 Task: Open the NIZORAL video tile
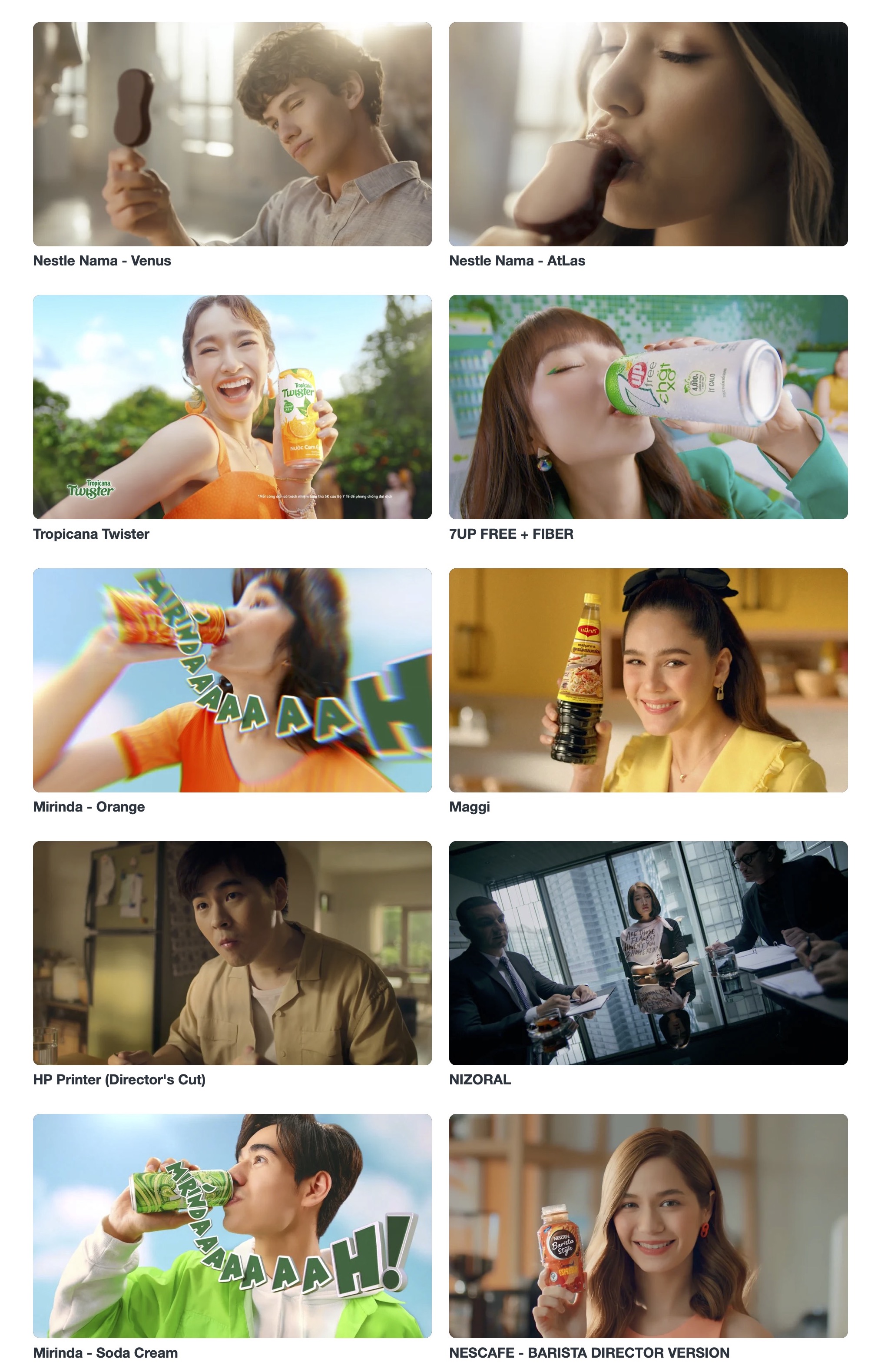click(648, 953)
